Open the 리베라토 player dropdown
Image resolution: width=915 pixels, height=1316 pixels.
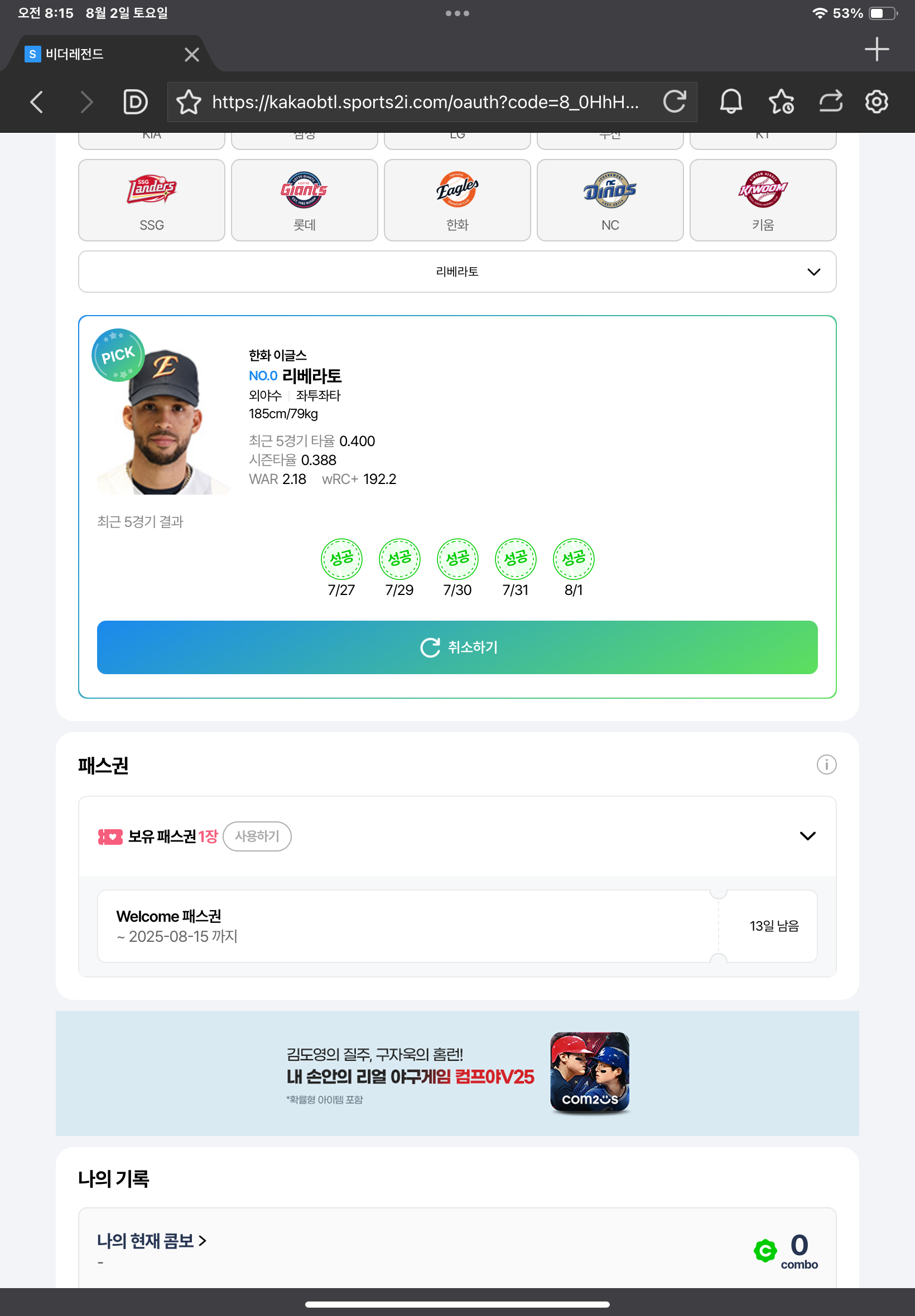[457, 272]
